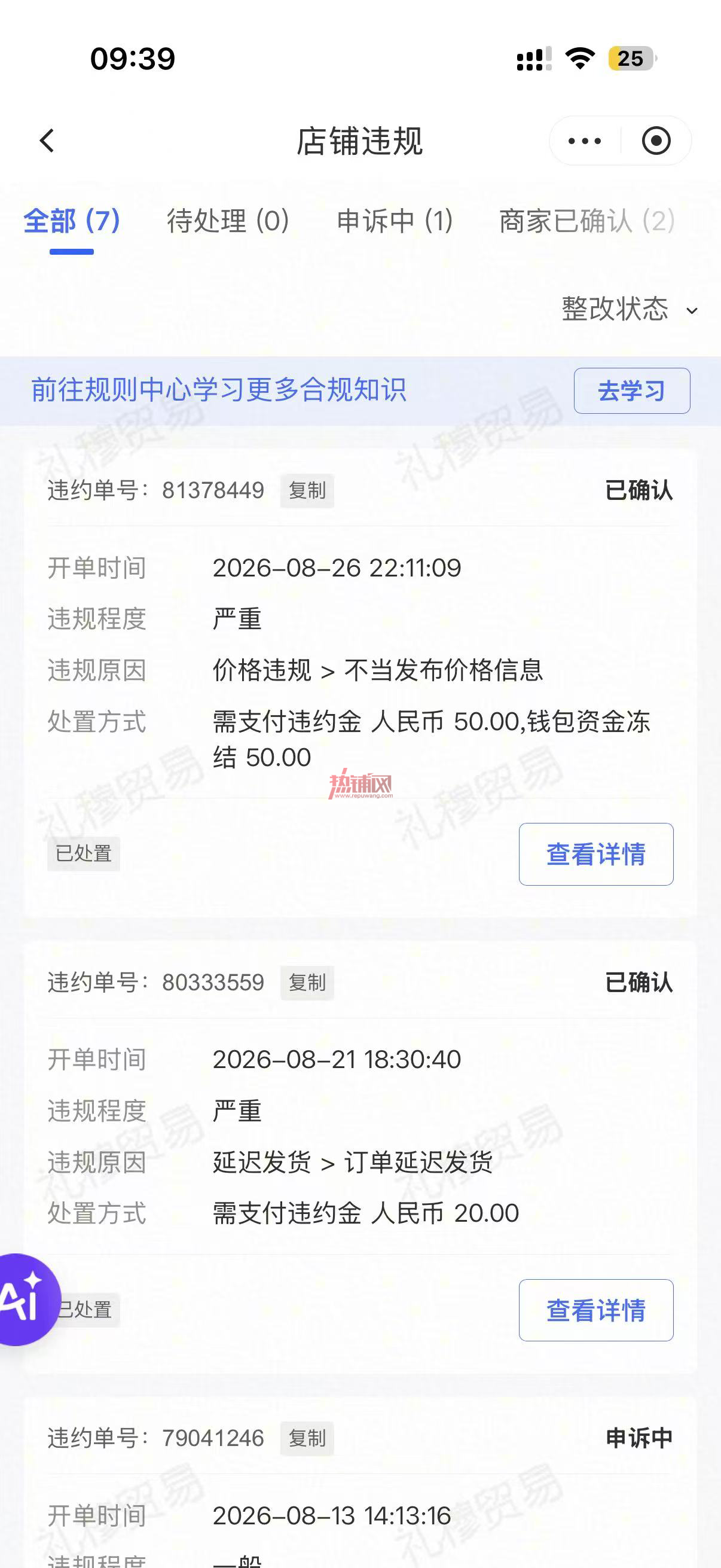Viewport: 721px width, 1568px height.
Task: Open the floating AI assistant
Action: pyautogui.click(x=25, y=1299)
